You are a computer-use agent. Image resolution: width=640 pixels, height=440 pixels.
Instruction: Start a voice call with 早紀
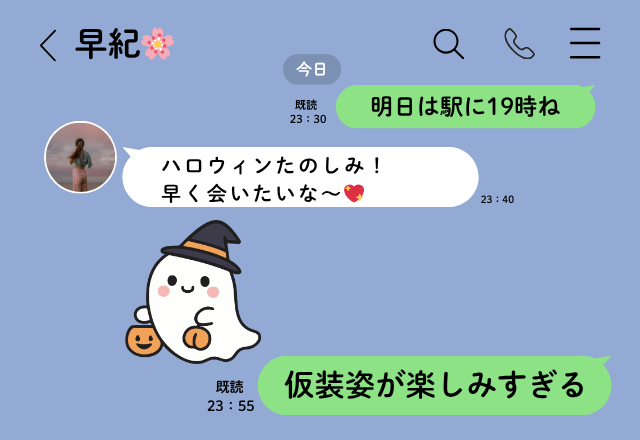click(518, 43)
